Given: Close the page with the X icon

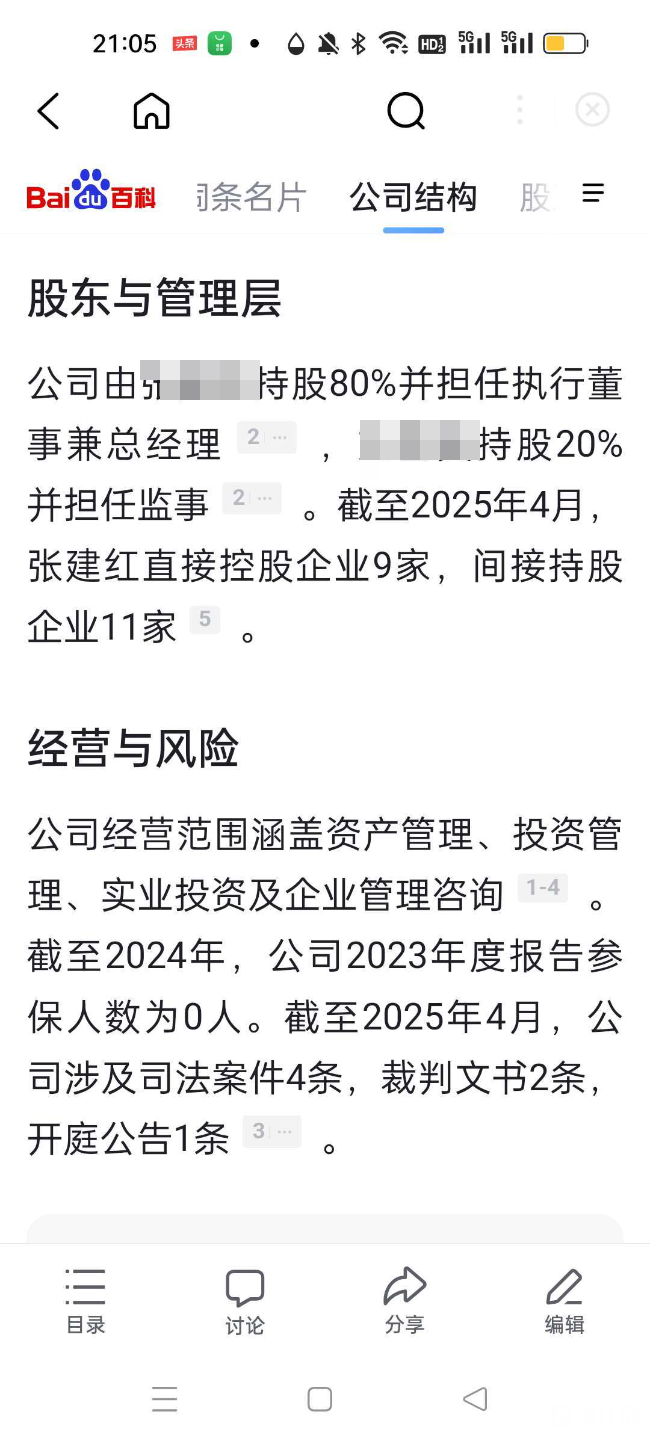Looking at the screenshot, I should click(x=592, y=110).
